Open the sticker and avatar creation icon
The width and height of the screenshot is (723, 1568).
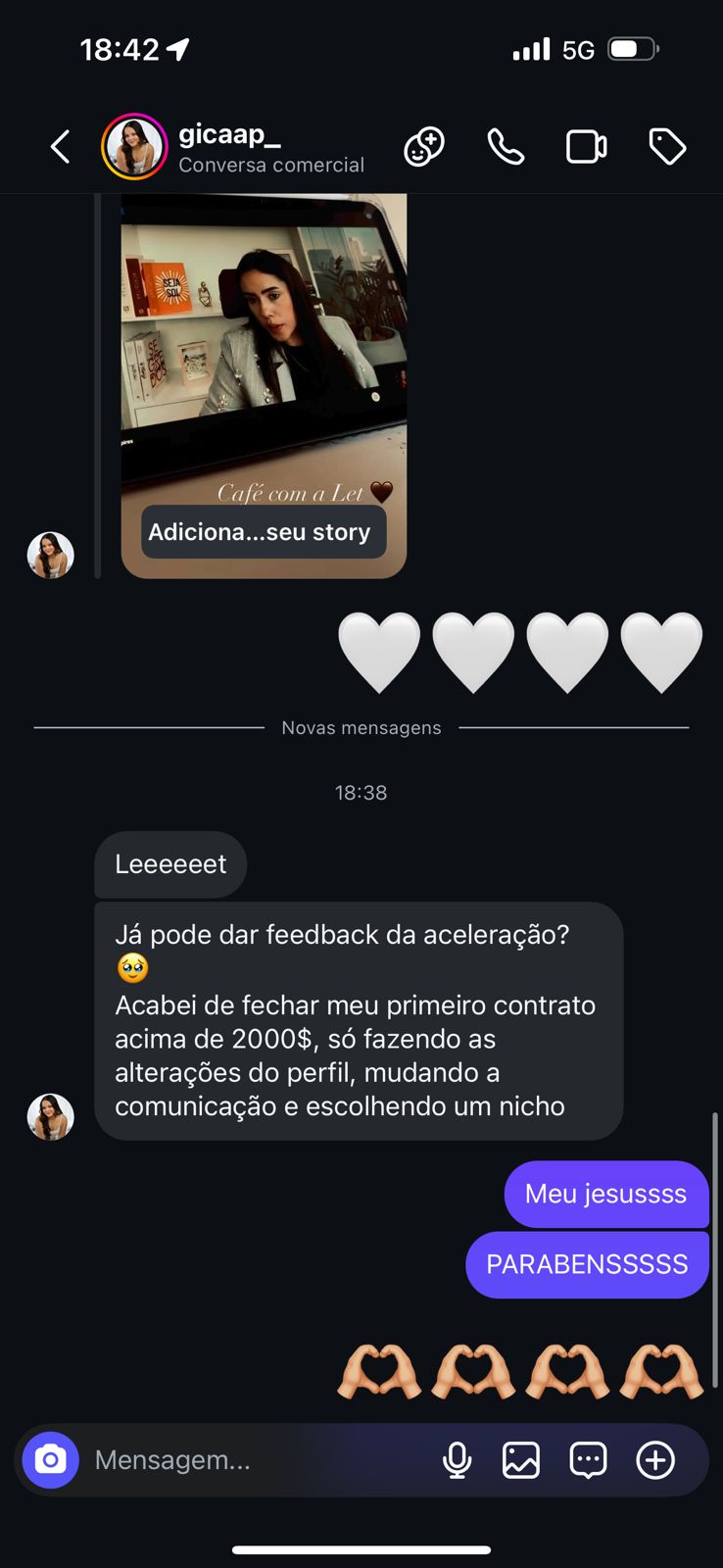[x=424, y=147]
